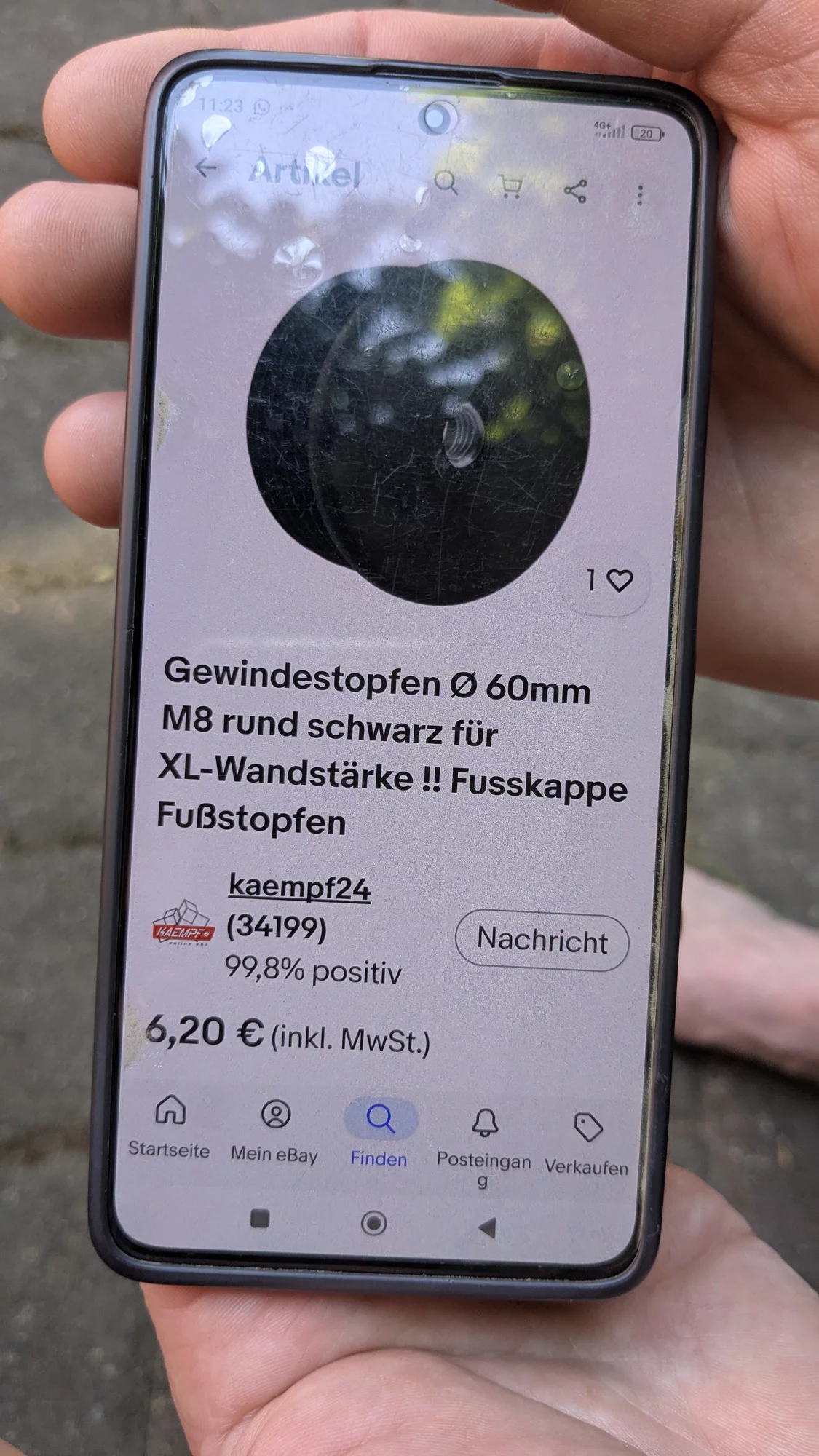Select the Finden tab

click(x=379, y=1133)
